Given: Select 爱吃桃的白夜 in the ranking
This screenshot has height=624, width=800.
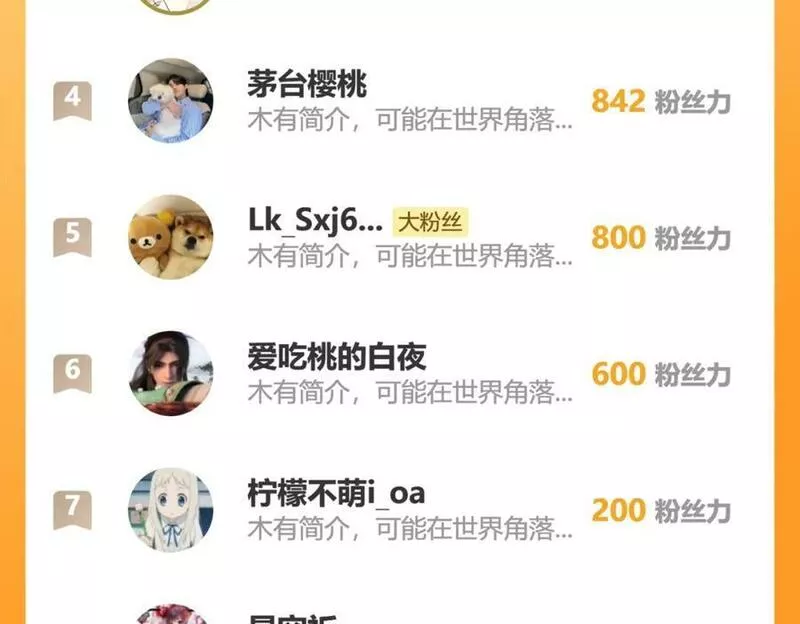Looking at the screenshot, I should pyautogui.click(x=400, y=373).
